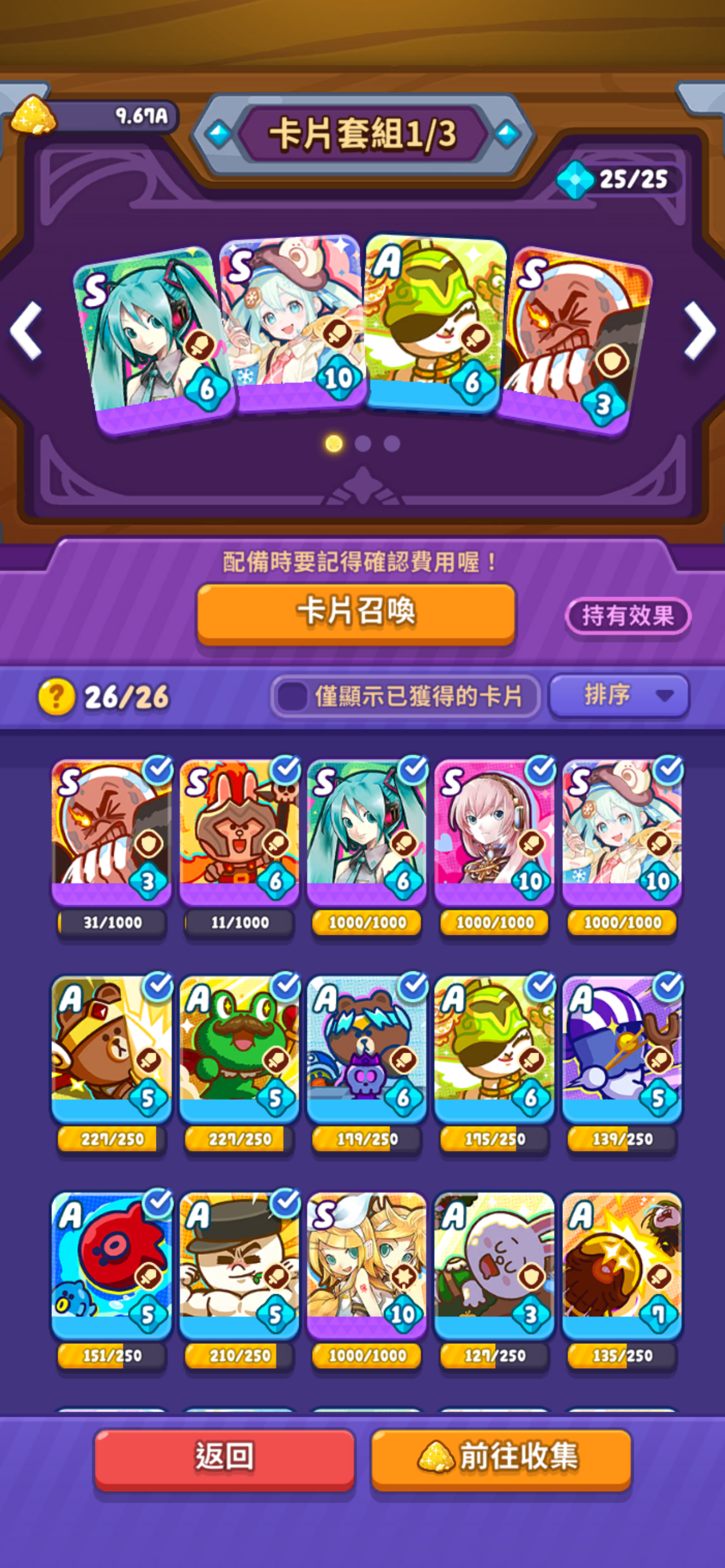Open the question mark help icon beside 26/26
The width and height of the screenshot is (725, 1568).
[56, 697]
